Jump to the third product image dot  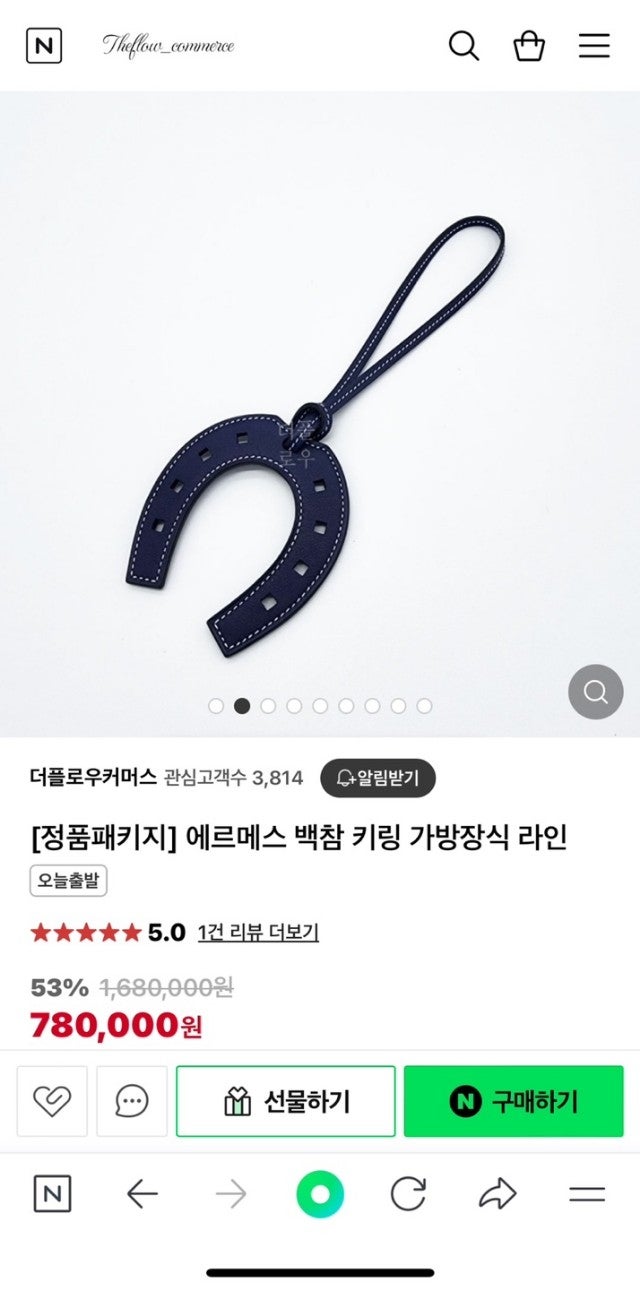click(x=268, y=706)
